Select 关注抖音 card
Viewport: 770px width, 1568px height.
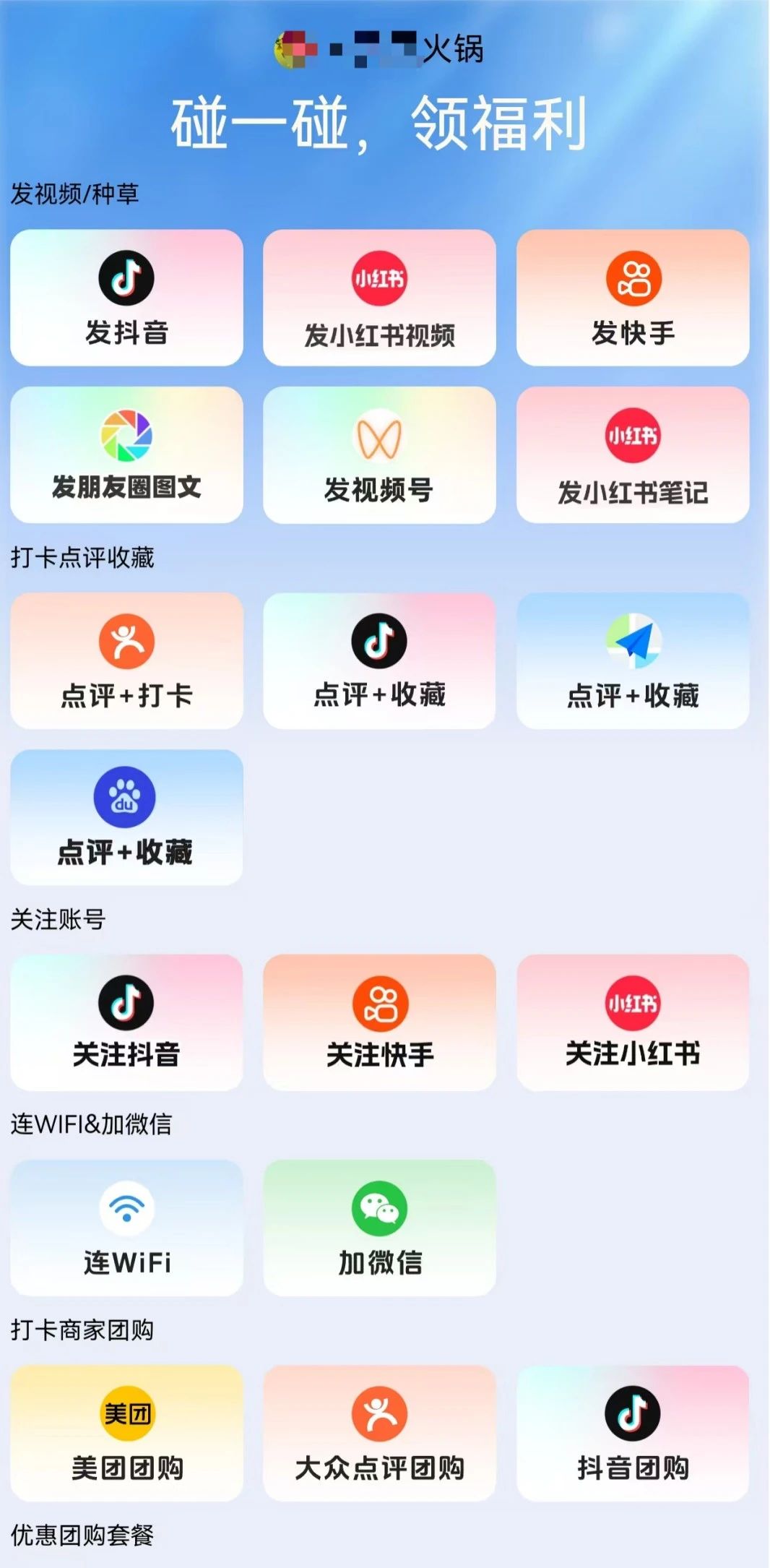click(x=126, y=1022)
